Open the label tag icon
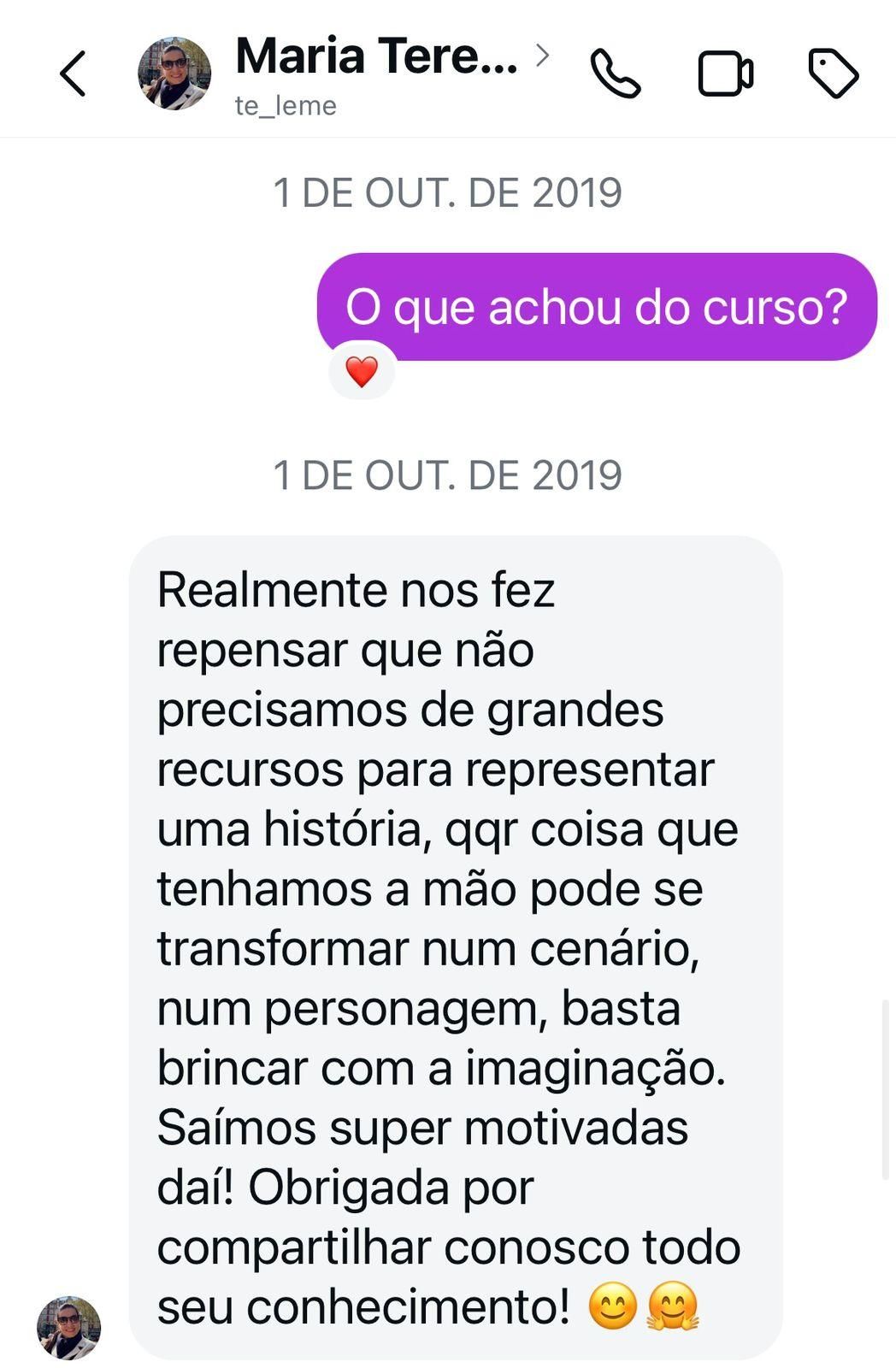Screen dimensions: 896x1368 pyautogui.click(x=834, y=74)
